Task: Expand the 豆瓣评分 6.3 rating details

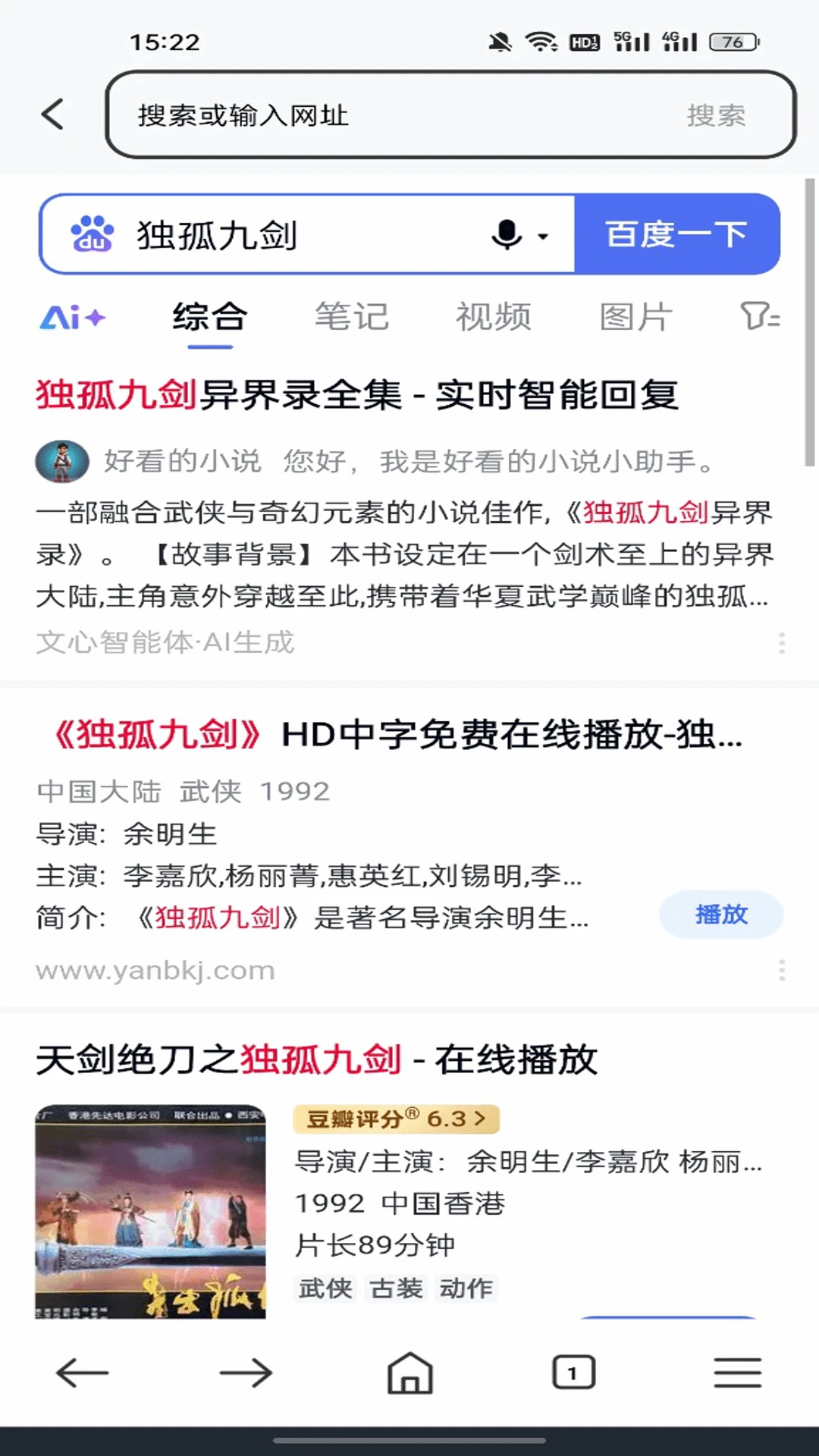Action: coord(394,1119)
